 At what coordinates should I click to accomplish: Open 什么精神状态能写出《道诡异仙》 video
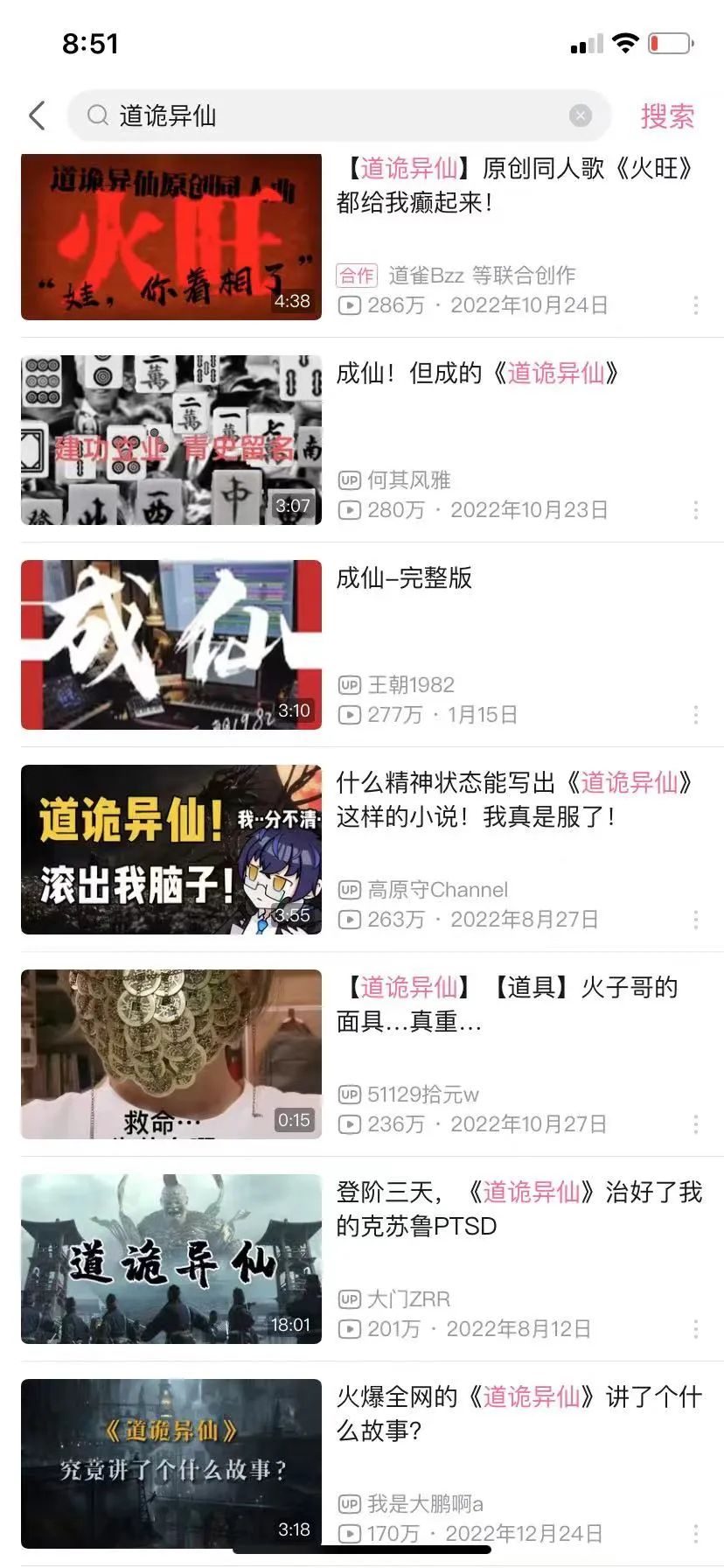[x=171, y=850]
